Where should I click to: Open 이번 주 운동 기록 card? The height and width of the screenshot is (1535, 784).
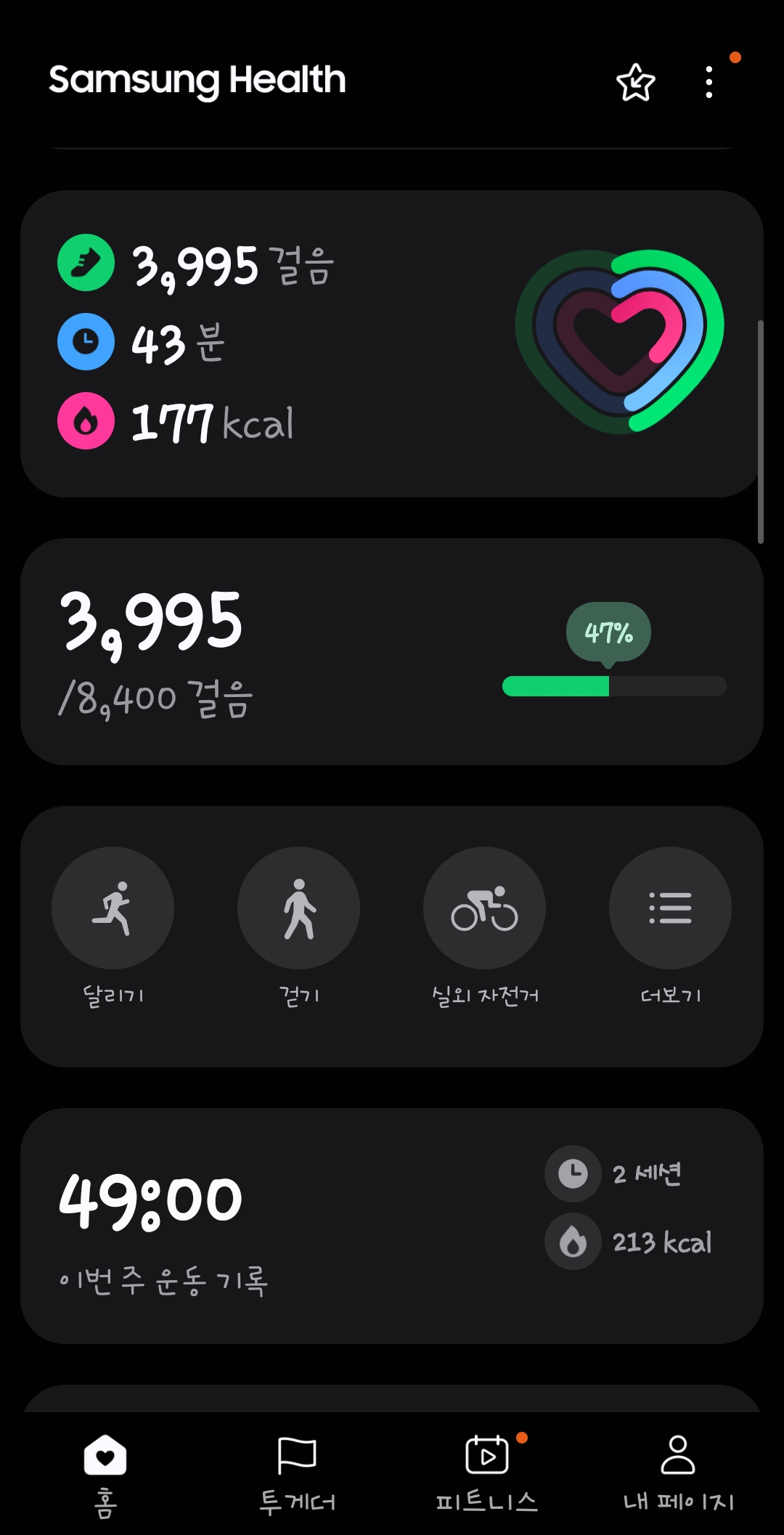point(392,1225)
